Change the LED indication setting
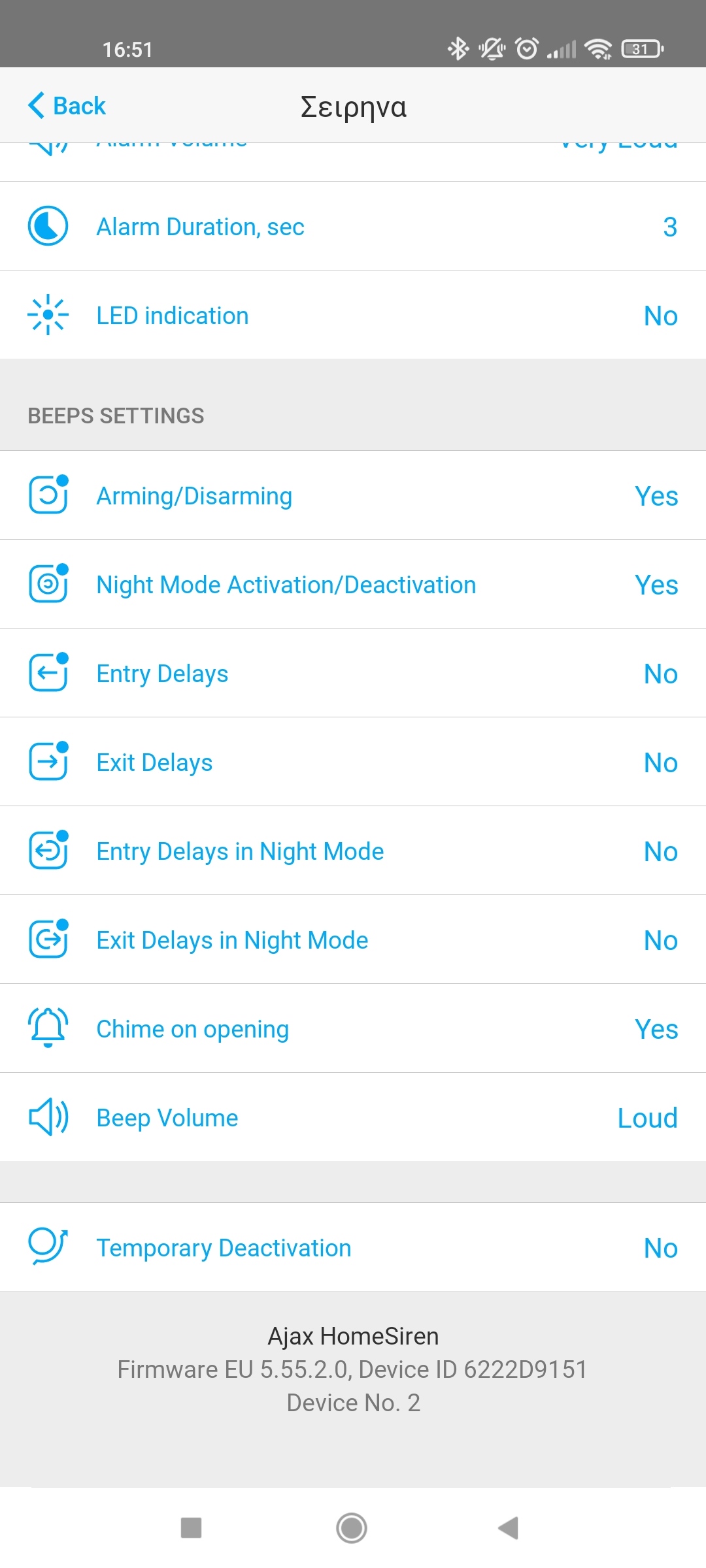This screenshot has width=706, height=1568. [x=353, y=316]
